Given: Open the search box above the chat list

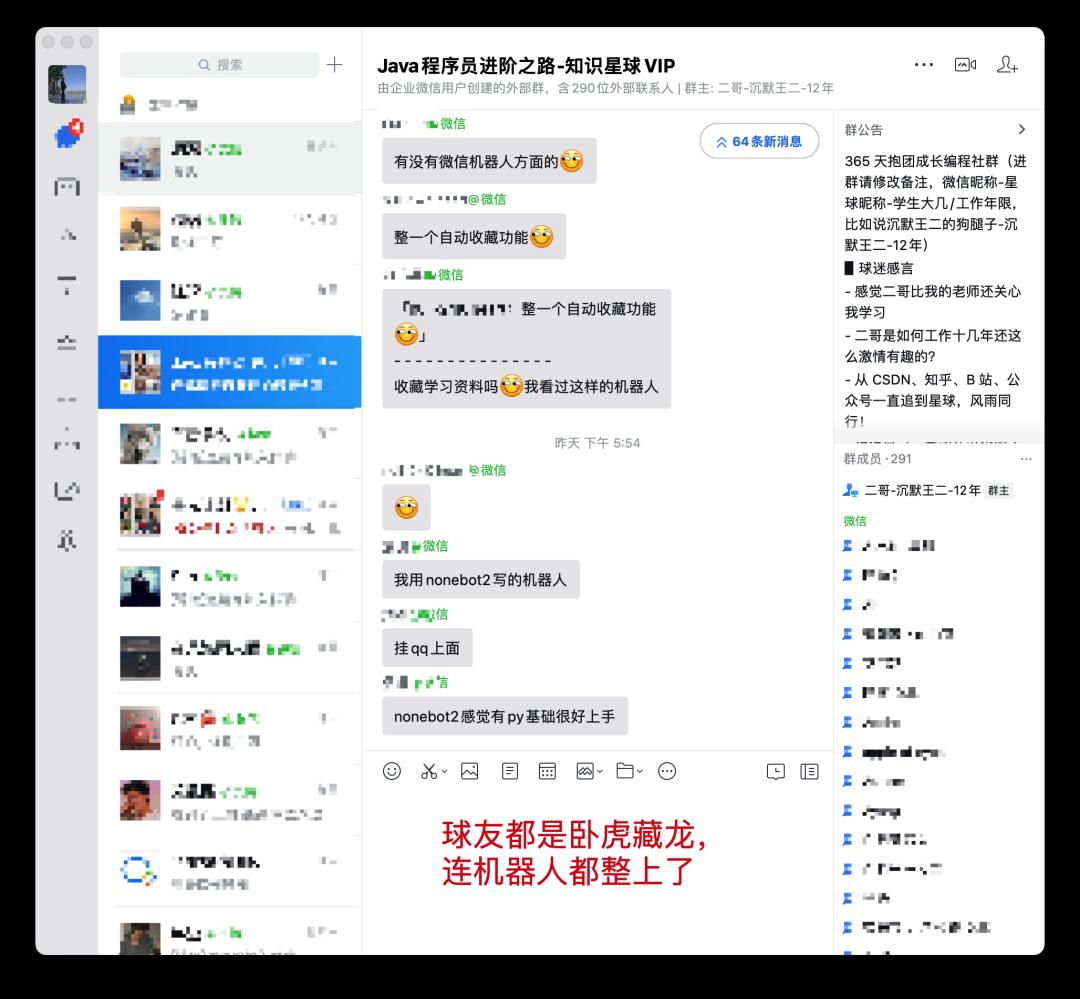Looking at the screenshot, I should 217,65.
